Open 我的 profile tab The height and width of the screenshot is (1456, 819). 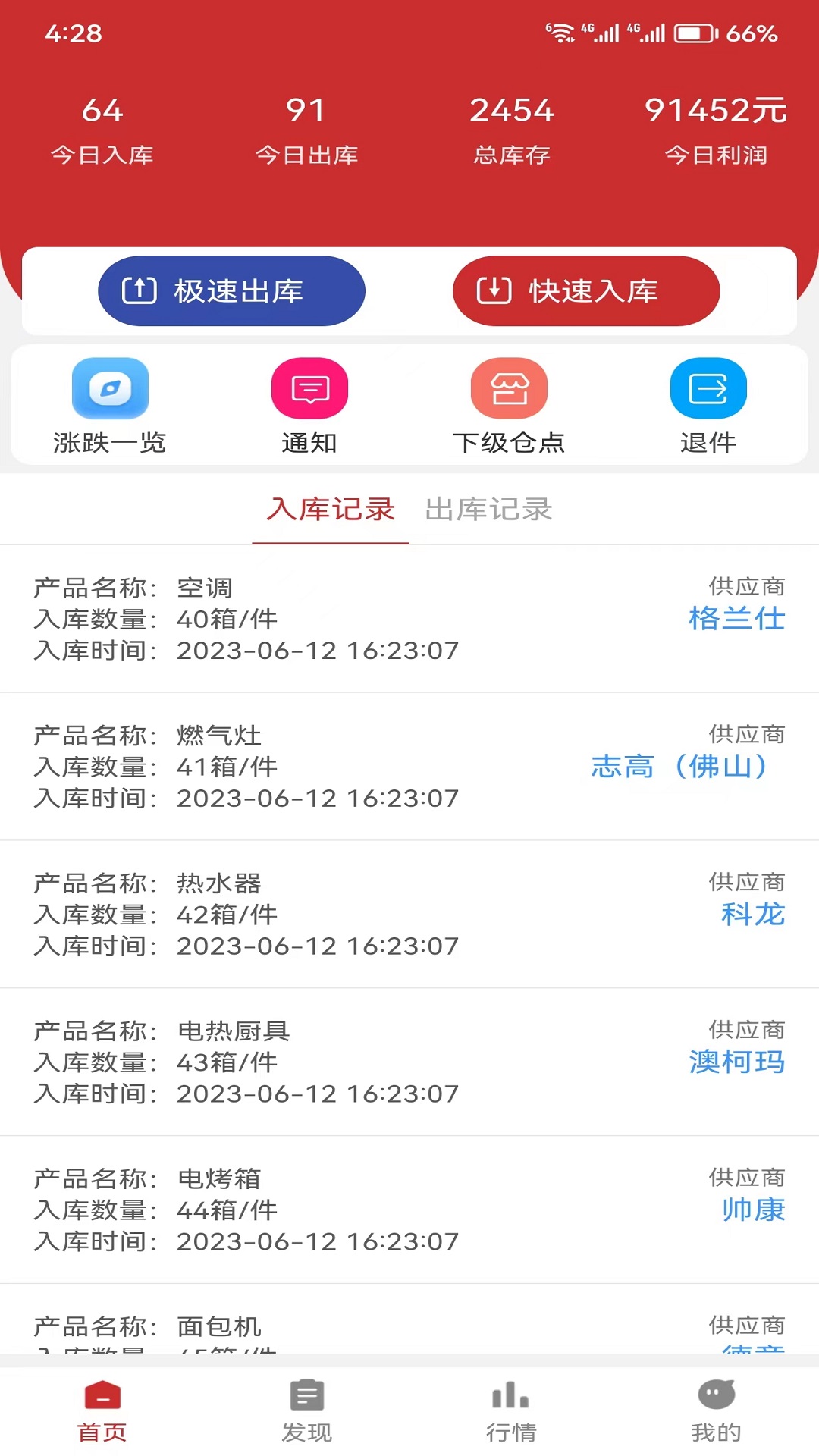tap(716, 1410)
